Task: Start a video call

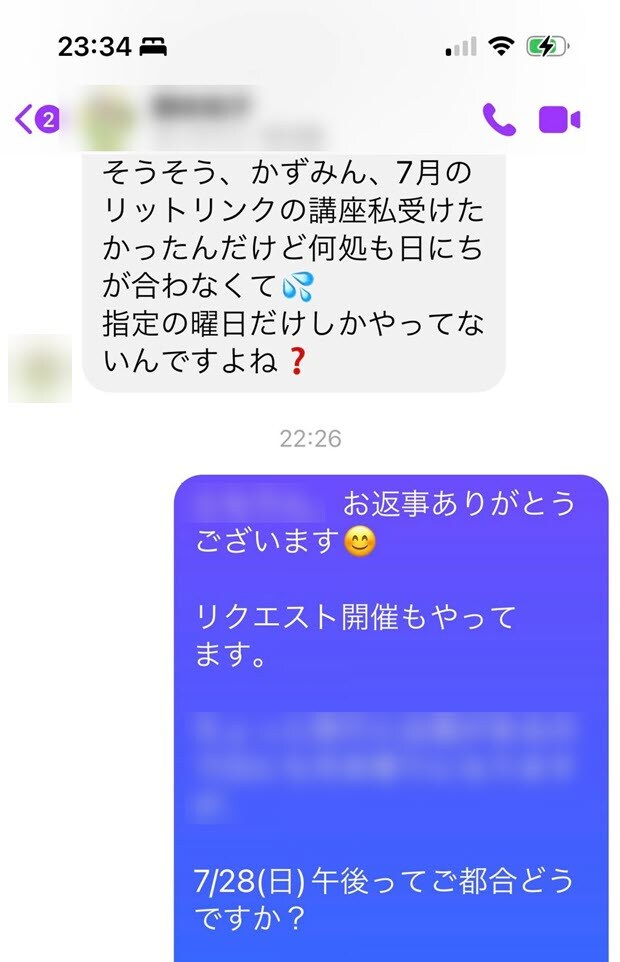Action: [x=559, y=120]
